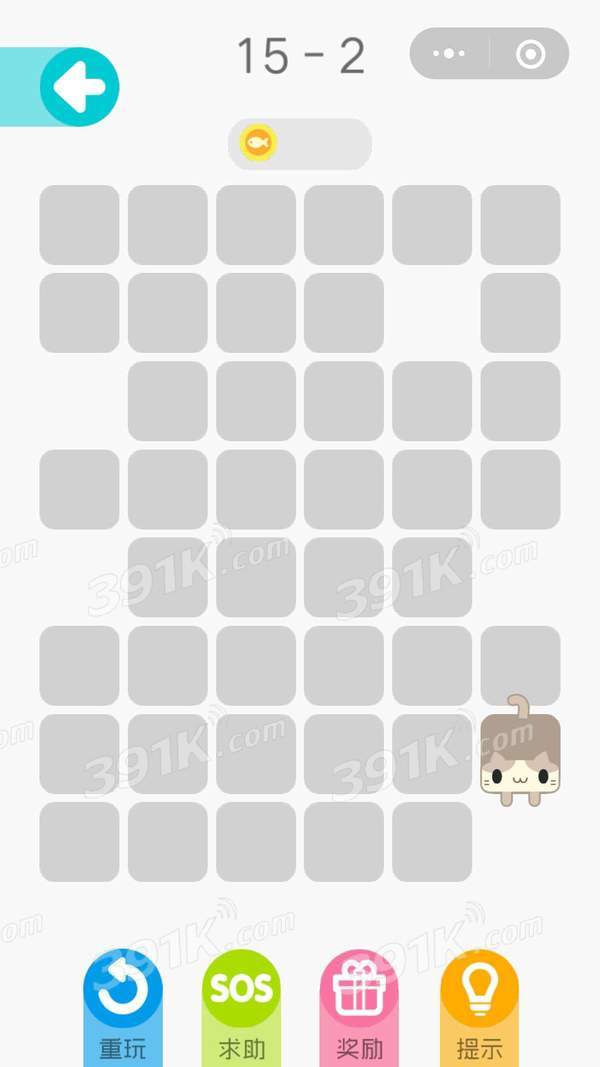600x1067 pixels.
Task: Go back with the teal arrow button
Action: coord(80,88)
